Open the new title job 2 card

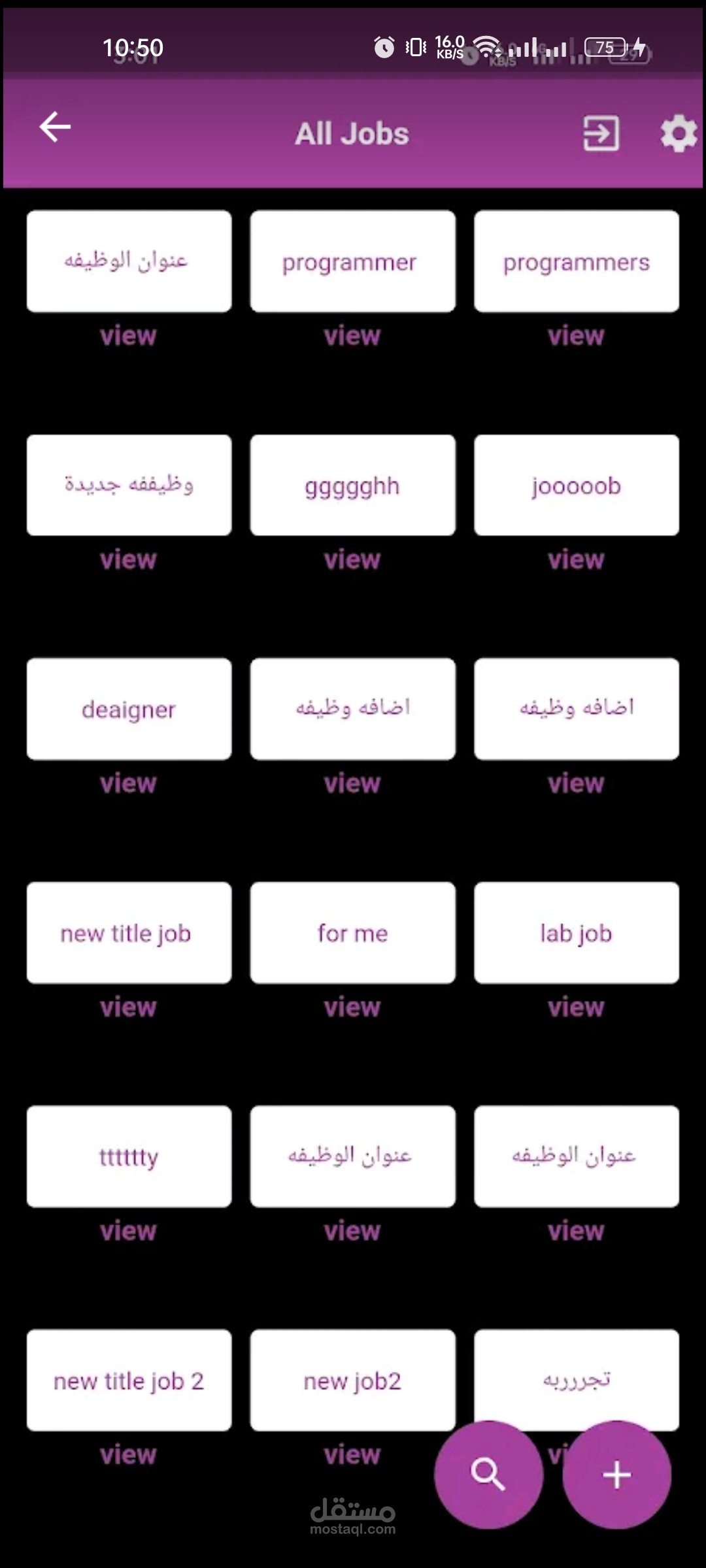coord(129,1380)
